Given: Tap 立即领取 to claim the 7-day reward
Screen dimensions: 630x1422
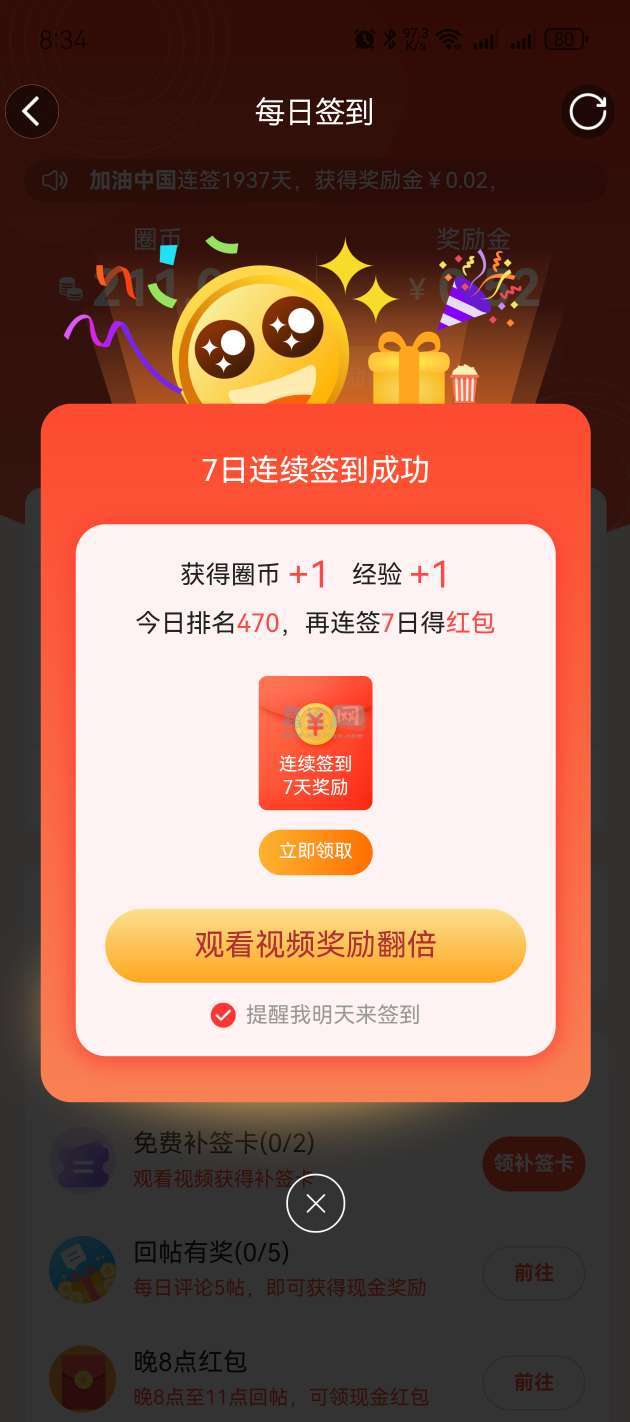Looking at the screenshot, I should click(315, 852).
